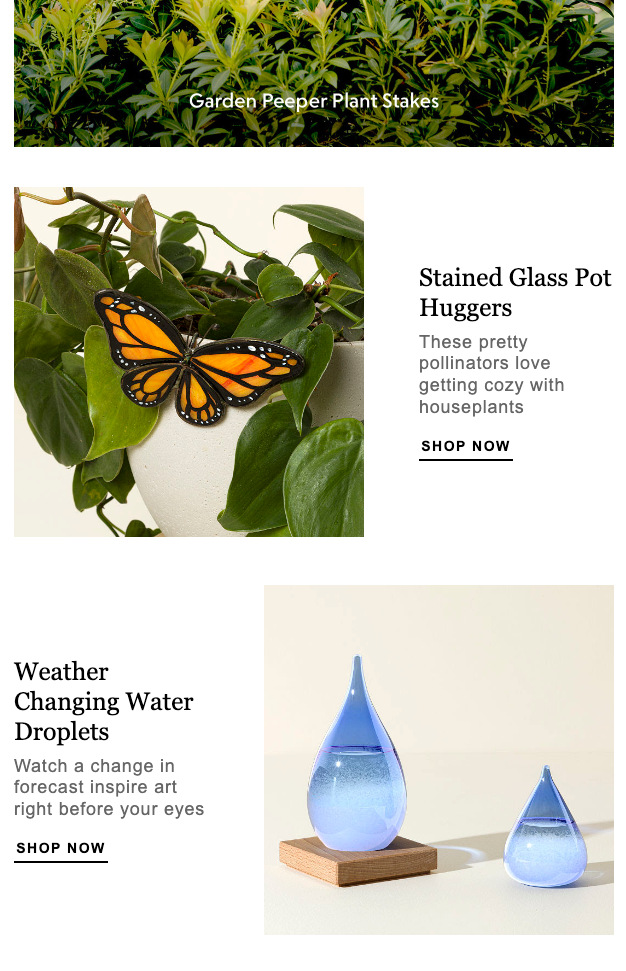Tap Shop Now for Stained Glass Pot Huggers

465,447
